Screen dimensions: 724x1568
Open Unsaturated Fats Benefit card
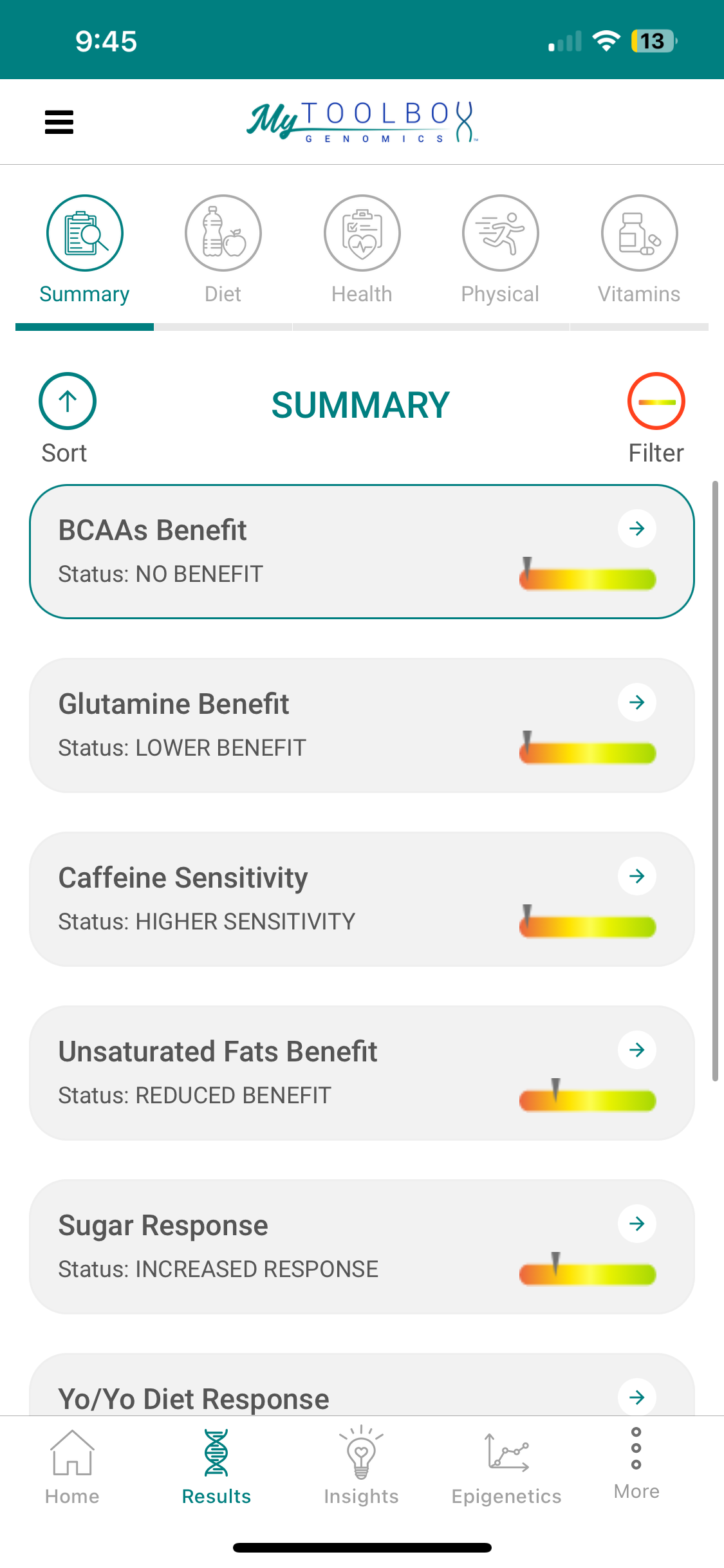pyautogui.click(x=362, y=1073)
